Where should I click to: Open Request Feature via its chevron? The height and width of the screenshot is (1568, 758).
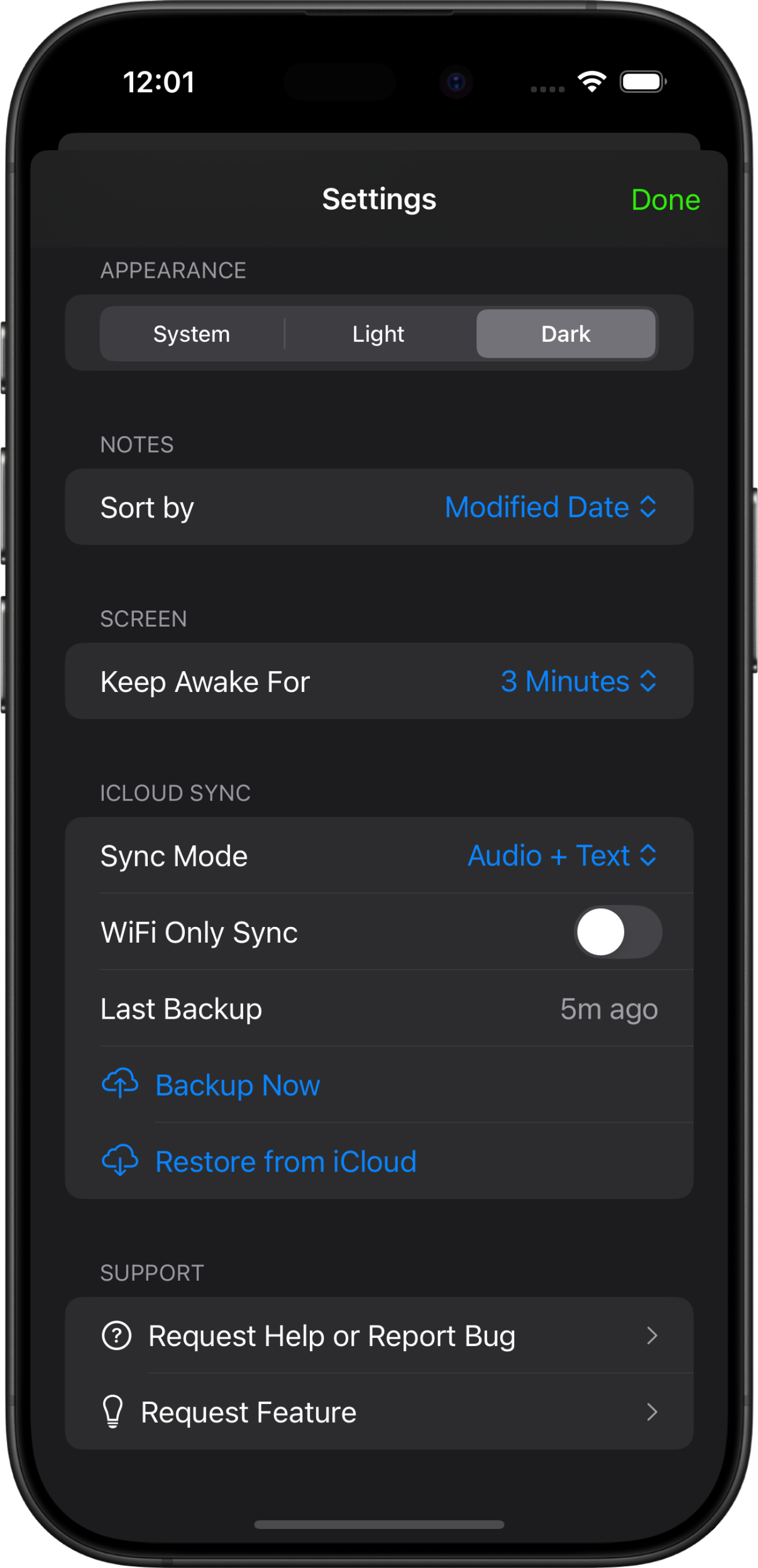coord(652,1412)
